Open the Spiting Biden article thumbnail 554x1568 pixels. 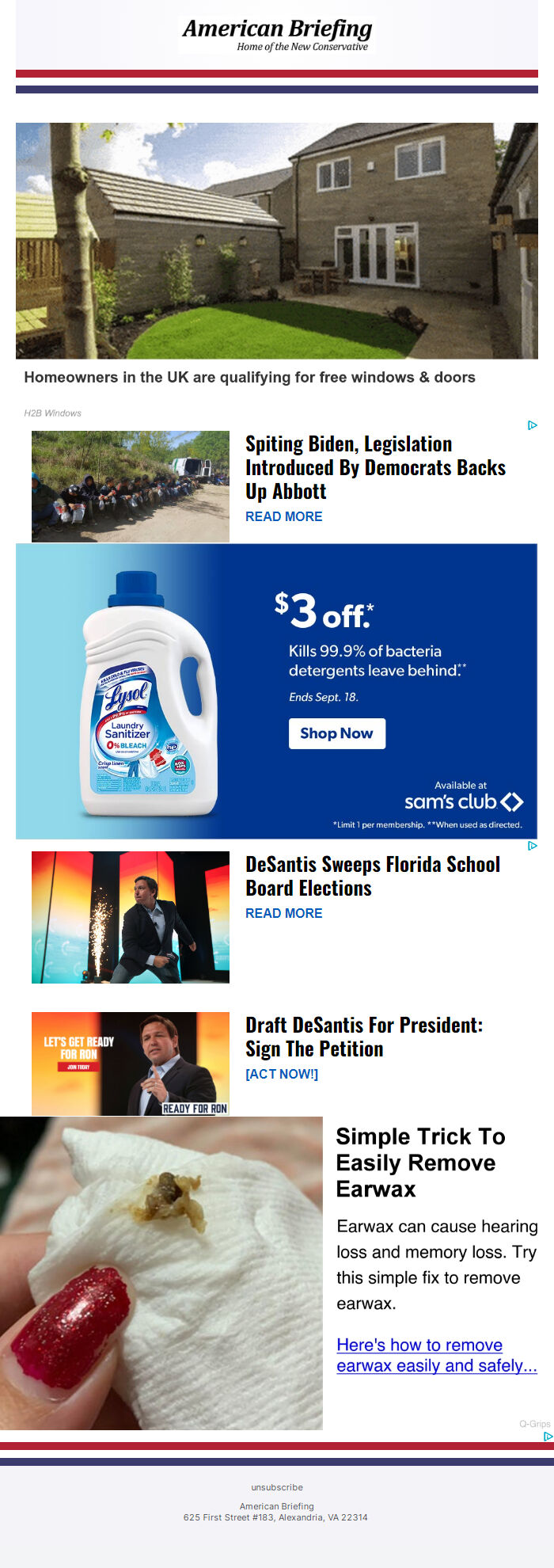click(x=131, y=486)
